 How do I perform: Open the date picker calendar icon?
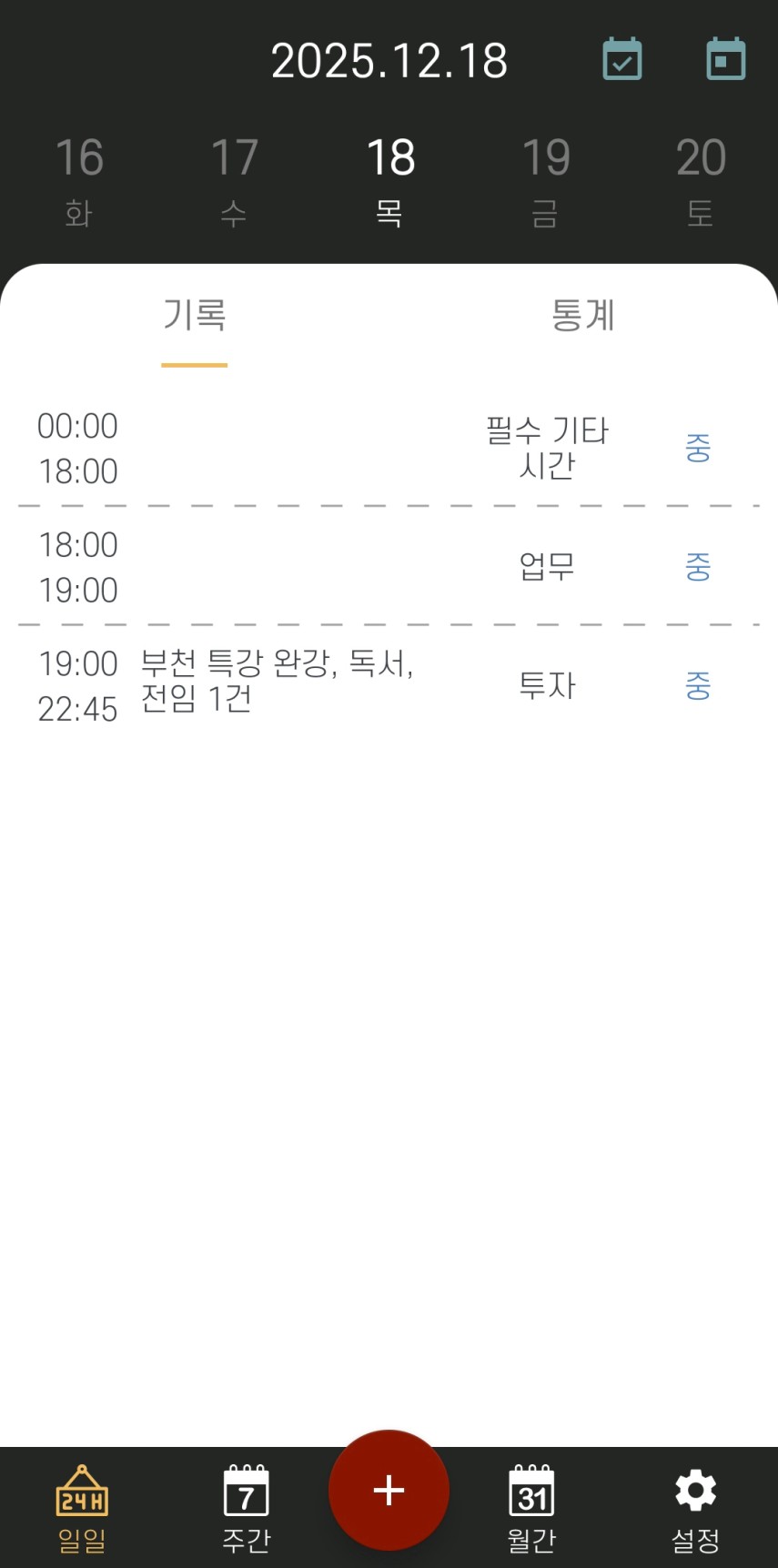click(726, 59)
